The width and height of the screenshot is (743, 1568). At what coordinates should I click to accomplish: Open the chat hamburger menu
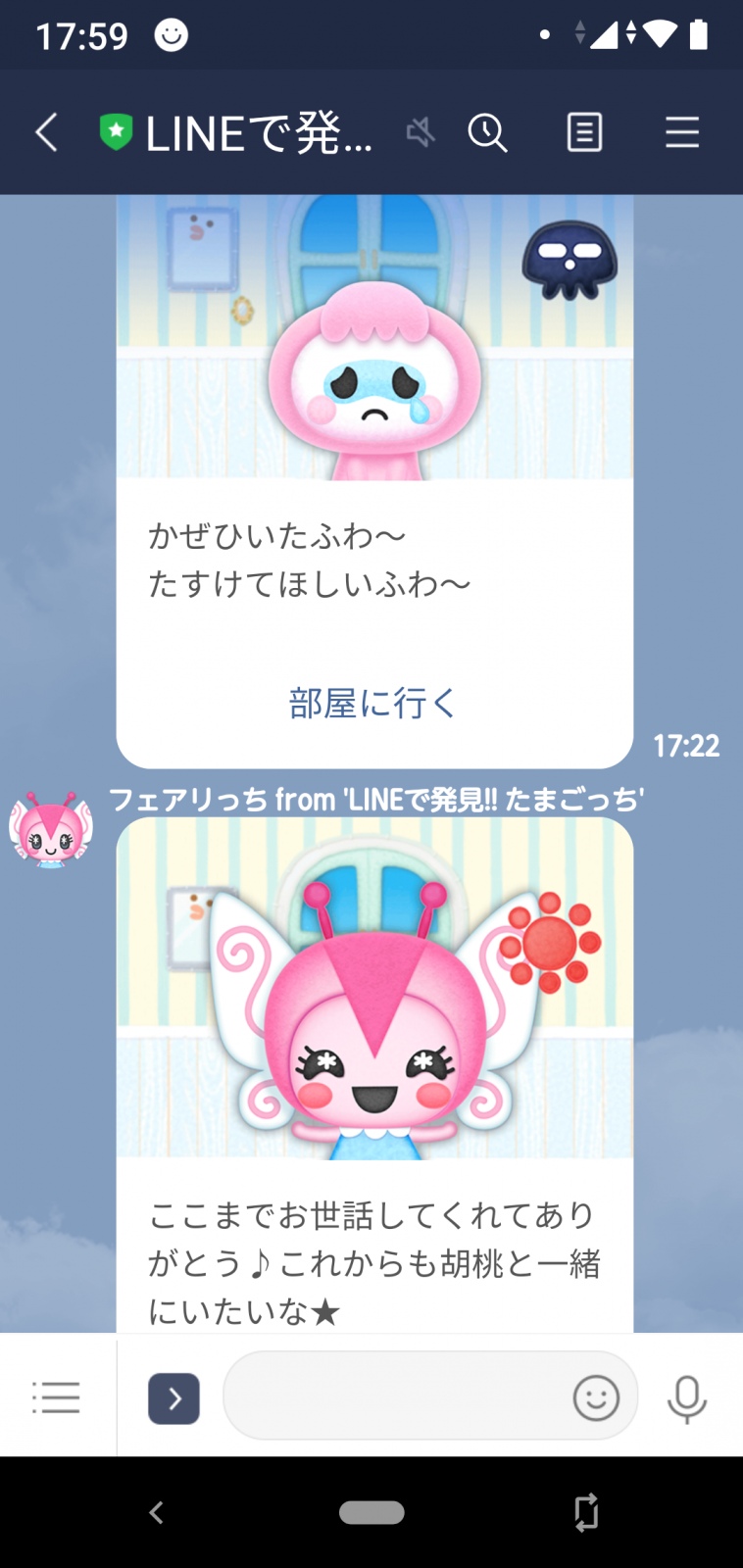(682, 132)
